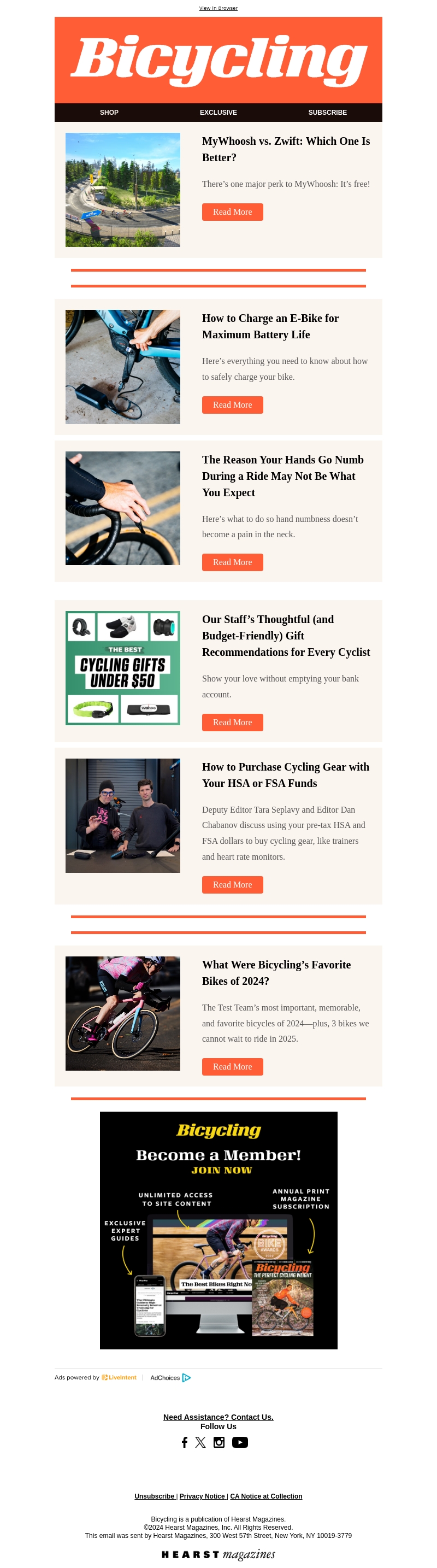Open the View in Browser link
This screenshot has height=1568, width=437.
point(218,8)
